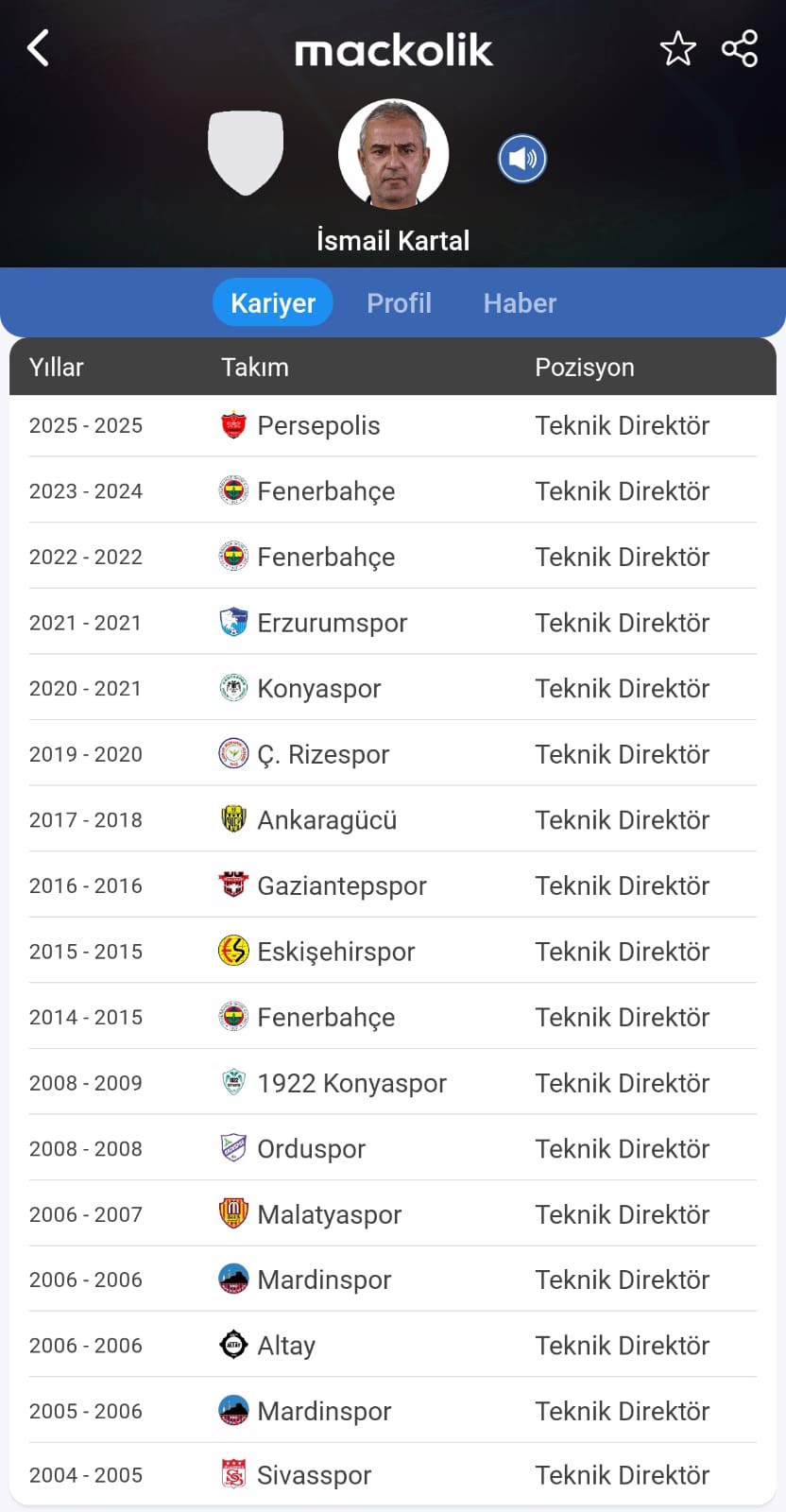Open the Ç. Rizespor row

pos(393,754)
